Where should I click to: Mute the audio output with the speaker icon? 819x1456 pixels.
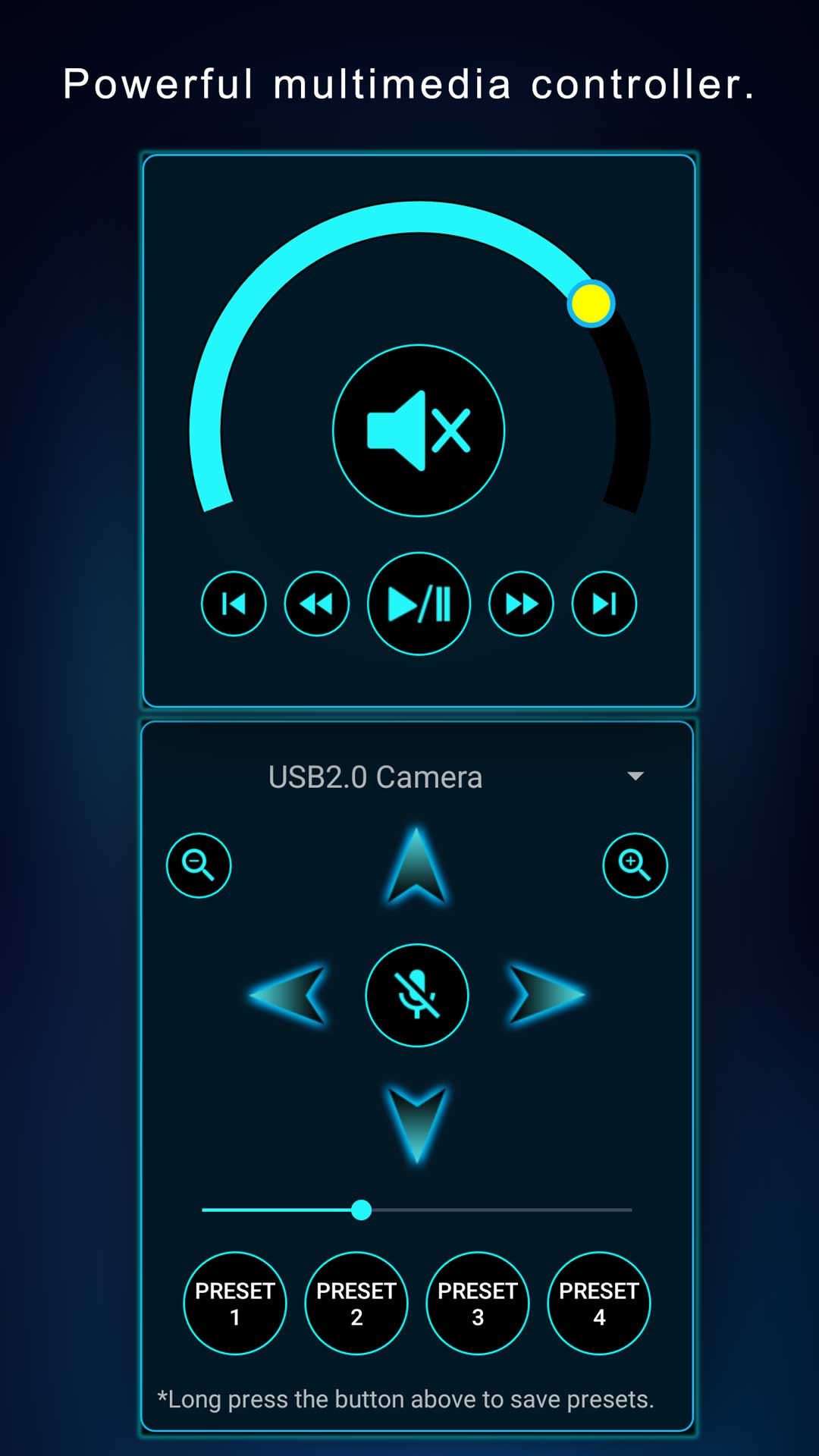[x=419, y=430]
